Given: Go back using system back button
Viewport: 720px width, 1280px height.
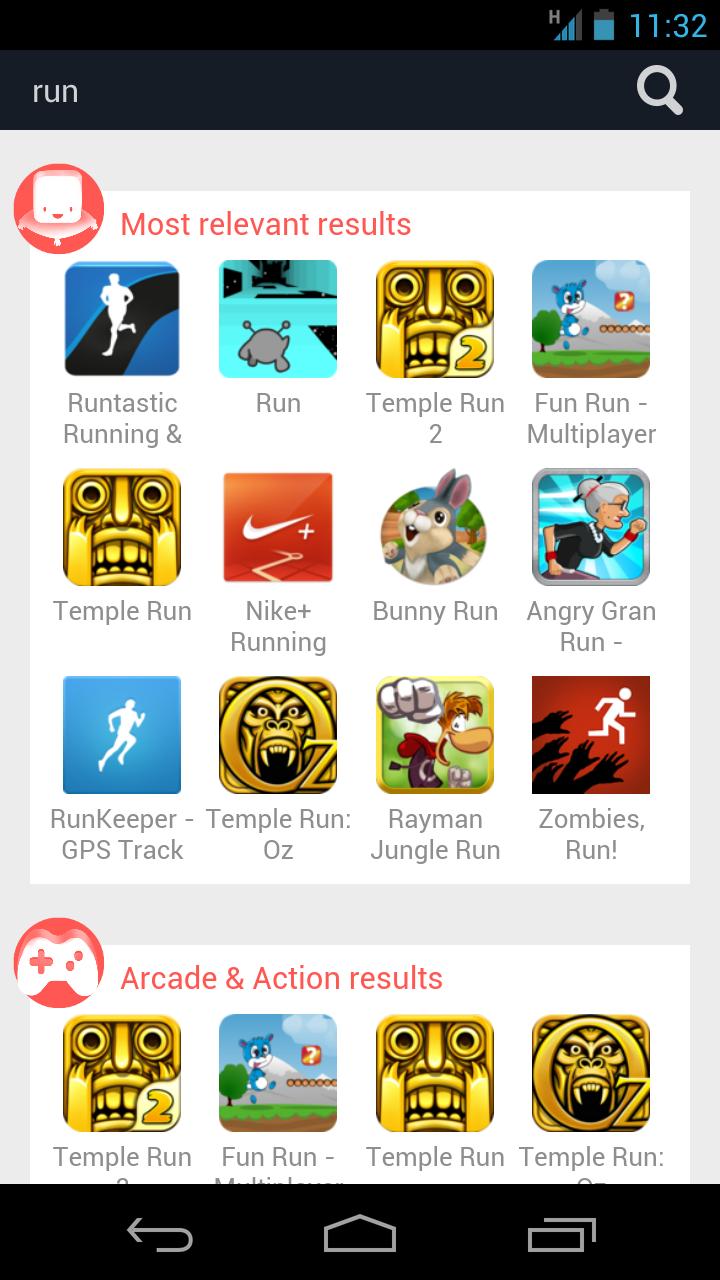Looking at the screenshot, I should tap(160, 1234).
